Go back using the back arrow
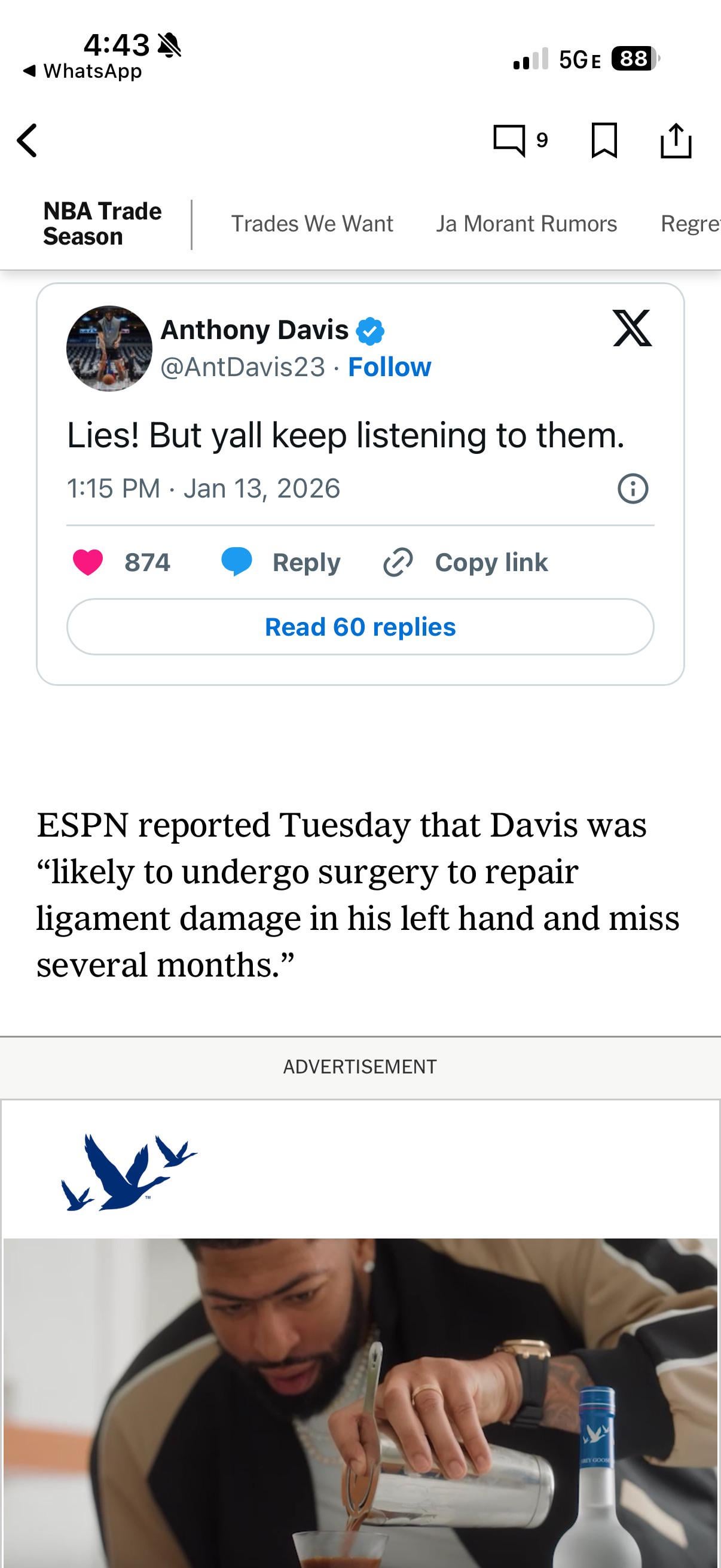Screen dimensions: 721x1568 [x=28, y=141]
